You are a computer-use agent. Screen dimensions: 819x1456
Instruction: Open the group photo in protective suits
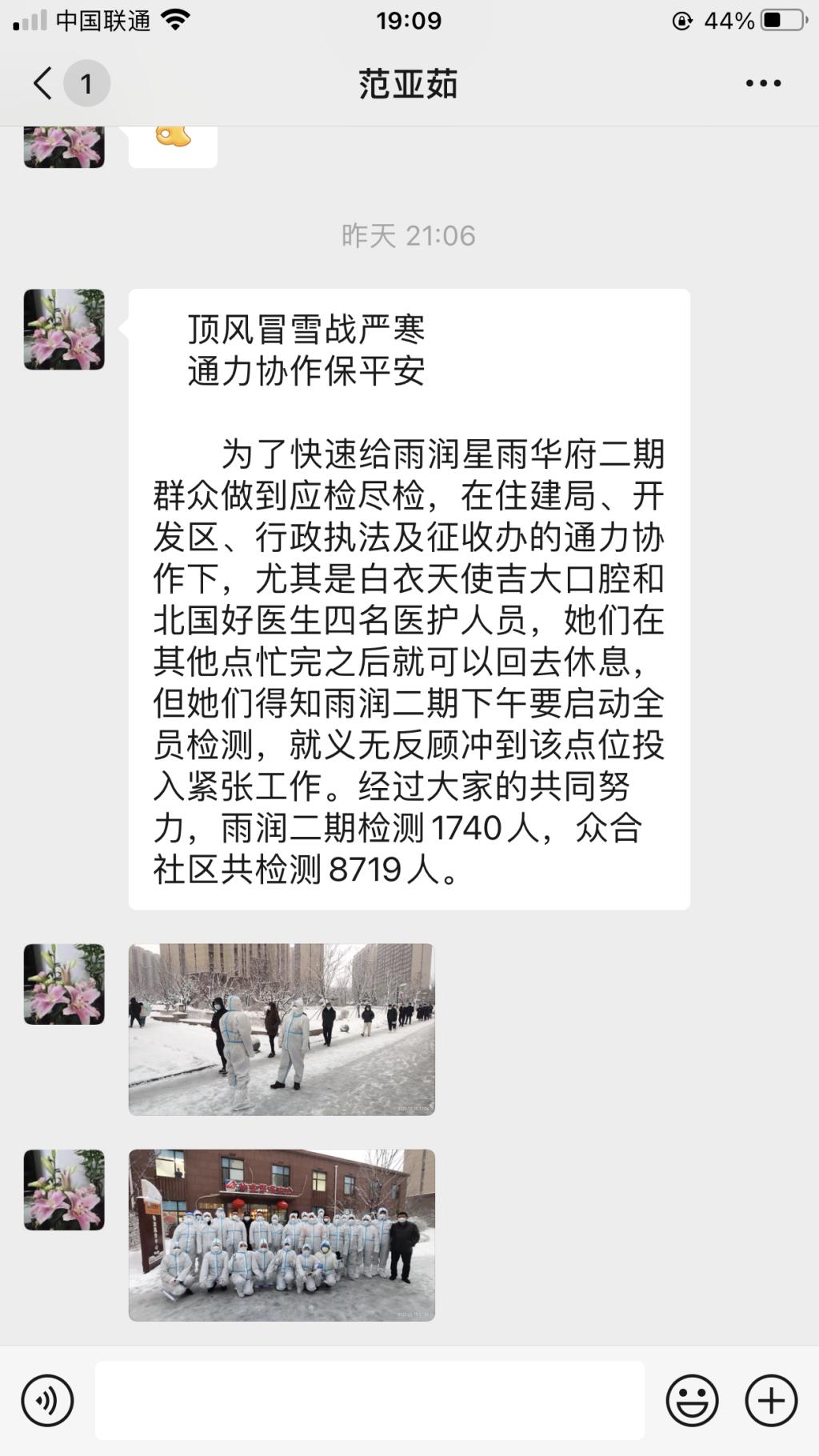click(282, 1235)
